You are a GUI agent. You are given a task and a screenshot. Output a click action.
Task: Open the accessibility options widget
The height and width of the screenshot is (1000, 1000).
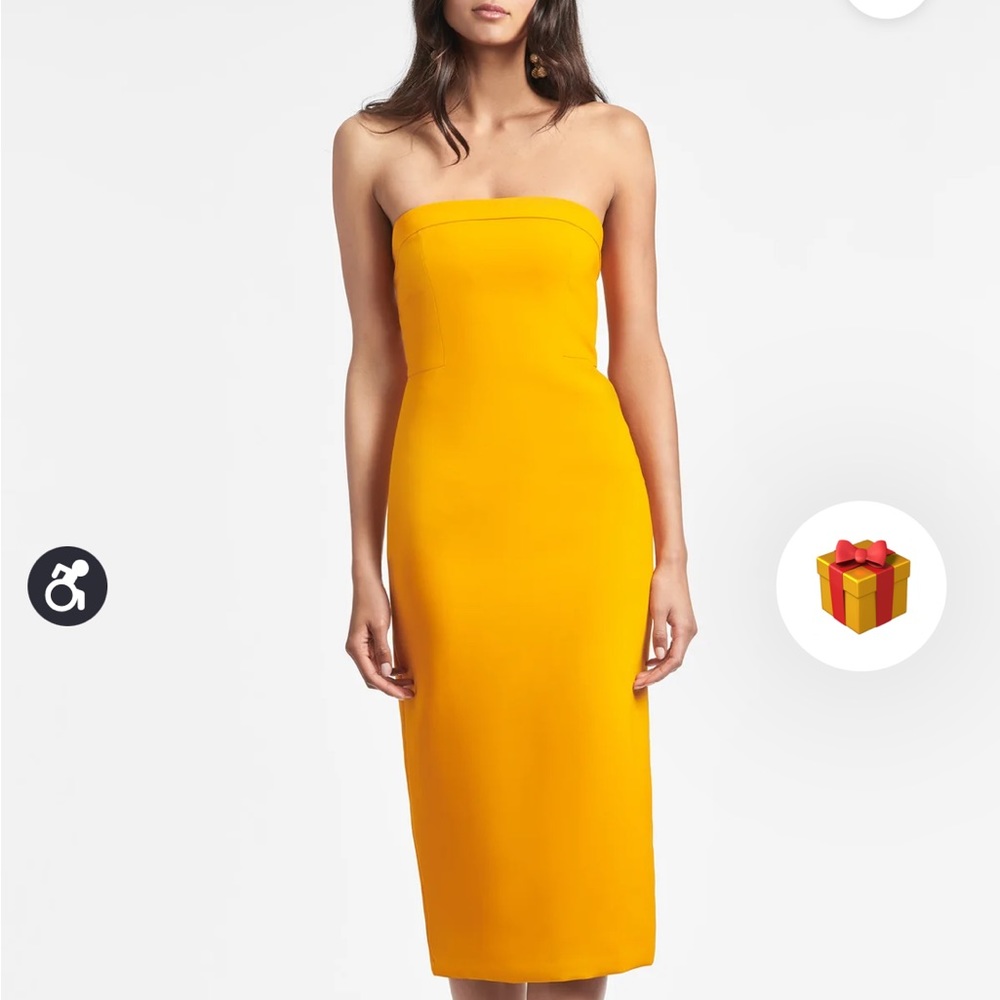point(67,586)
